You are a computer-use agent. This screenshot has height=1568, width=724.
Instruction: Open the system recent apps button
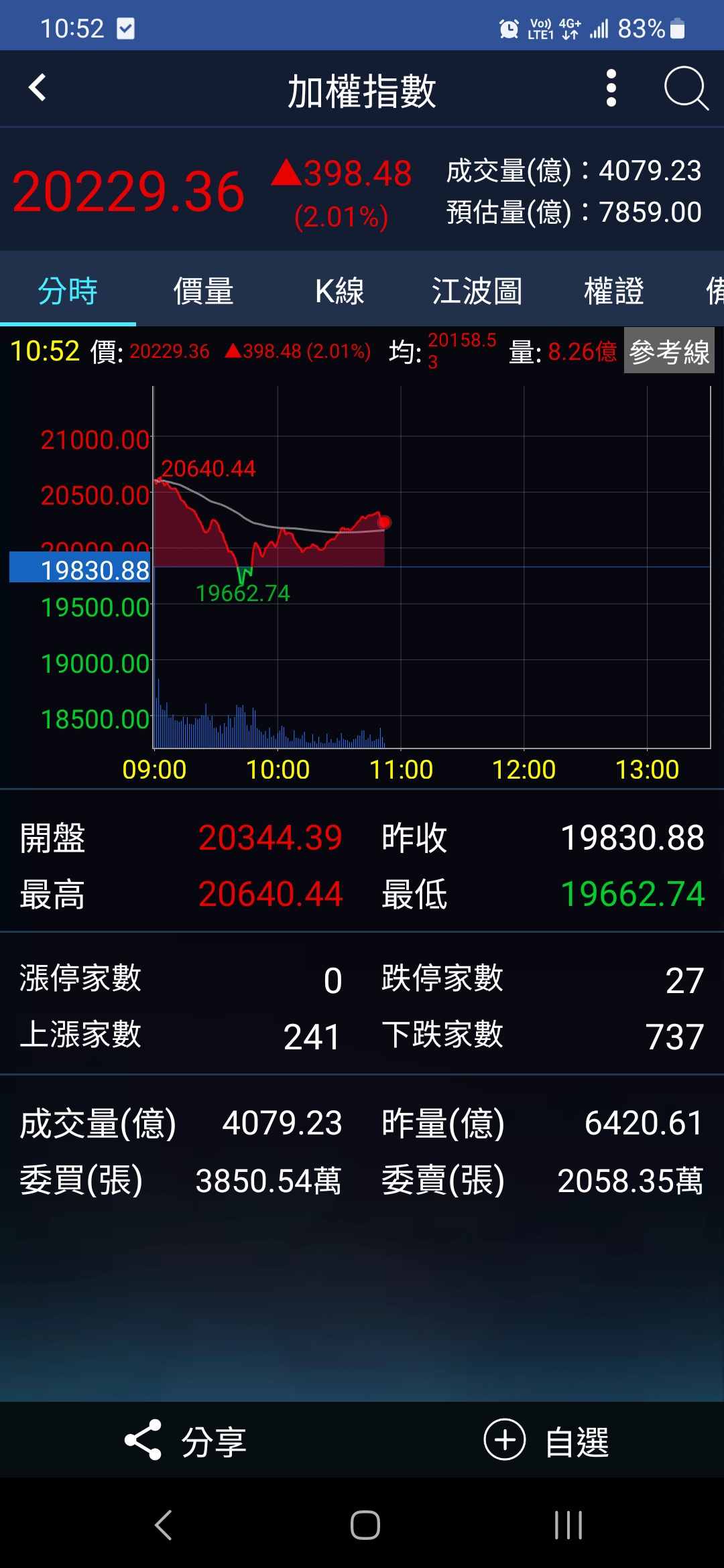pyautogui.click(x=568, y=1525)
